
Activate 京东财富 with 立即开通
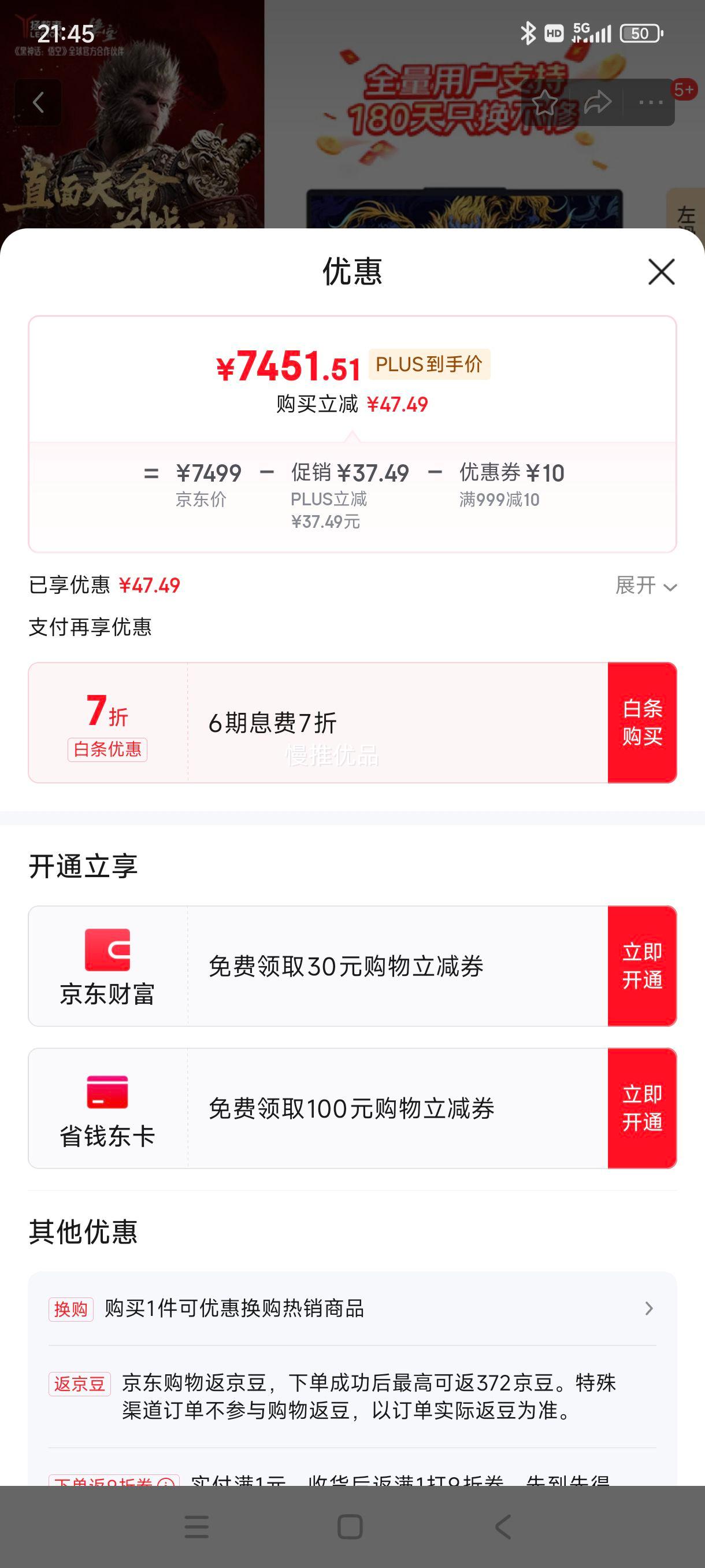[x=642, y=966]
